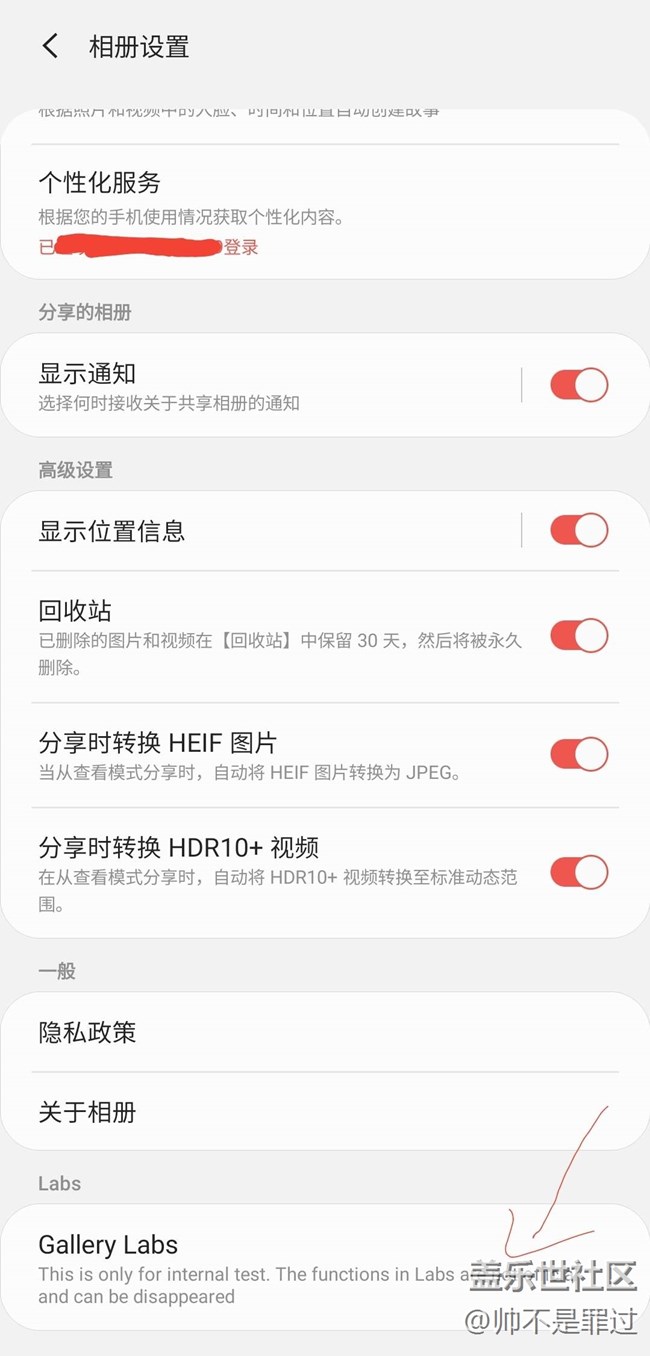Toggle the 显示通知 switch

[578, 385]
